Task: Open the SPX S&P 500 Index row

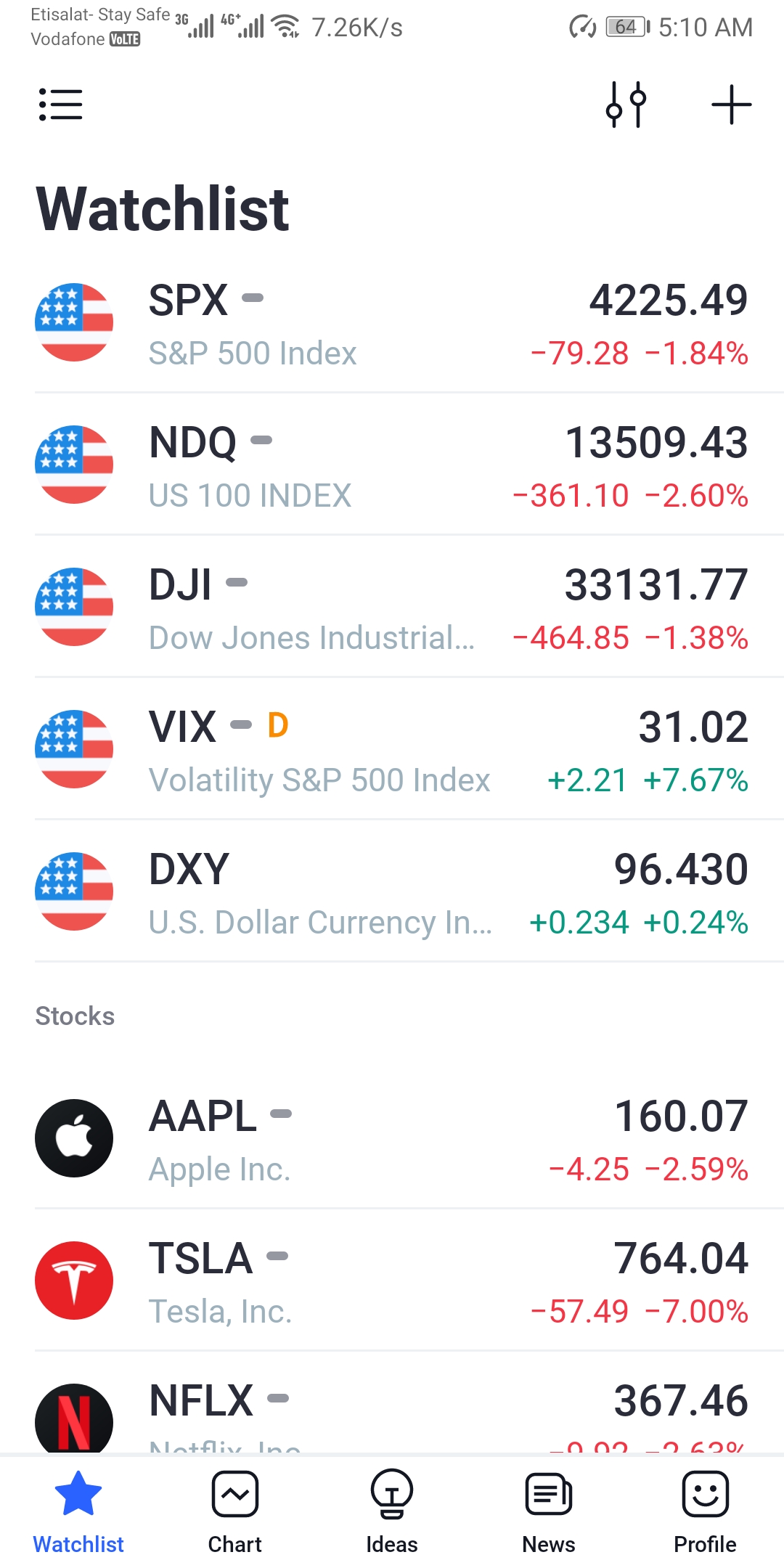Action: coord(392,323)
